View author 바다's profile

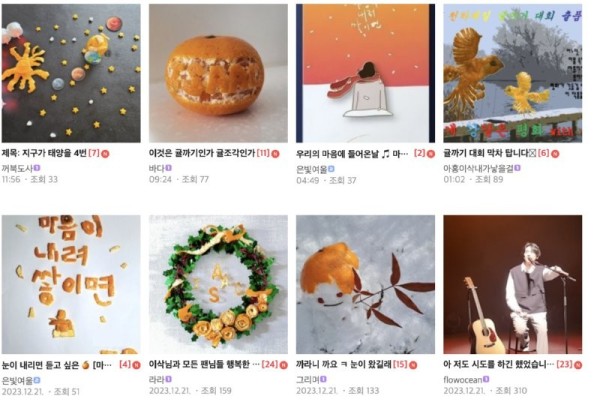[158, 167]
